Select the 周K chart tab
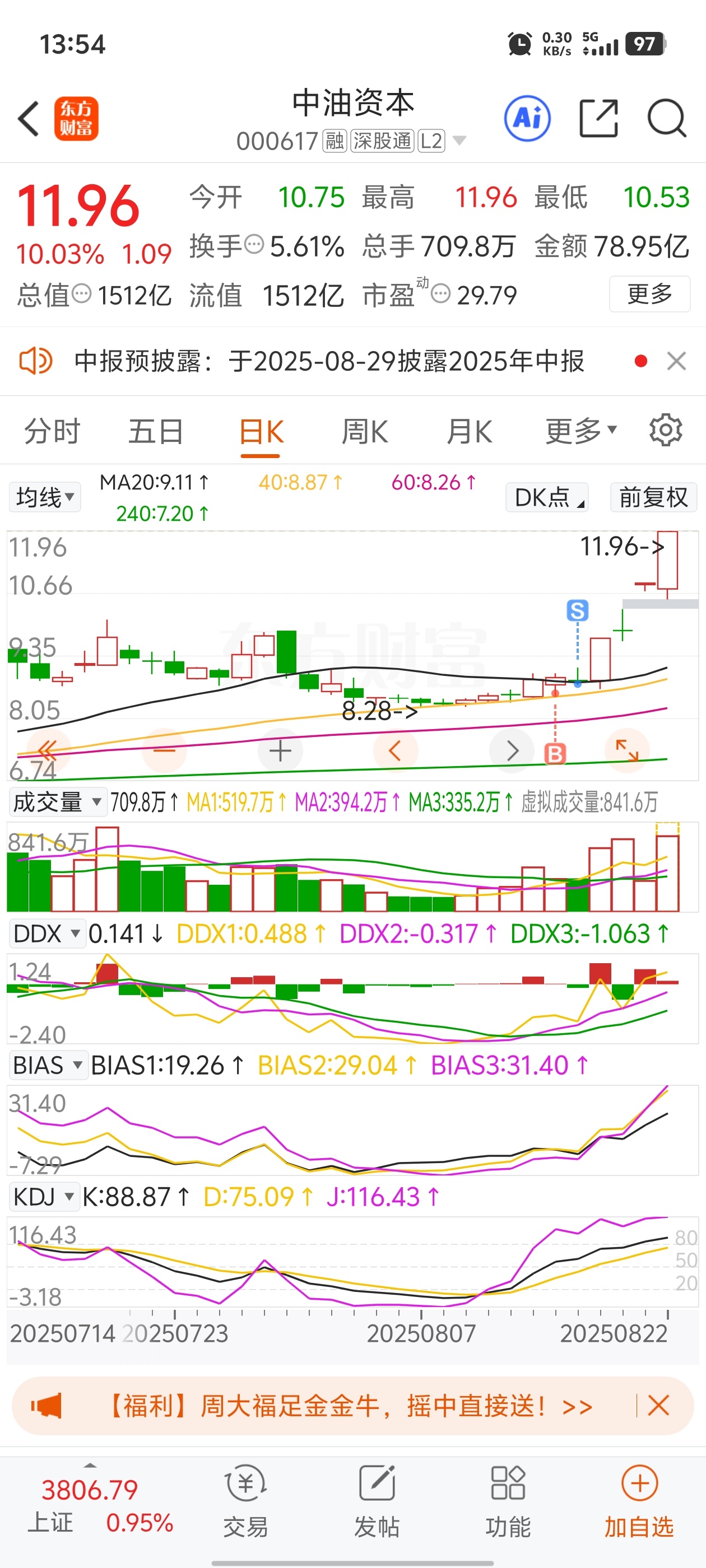706x1568 pixels. click(x=364, y=432)
